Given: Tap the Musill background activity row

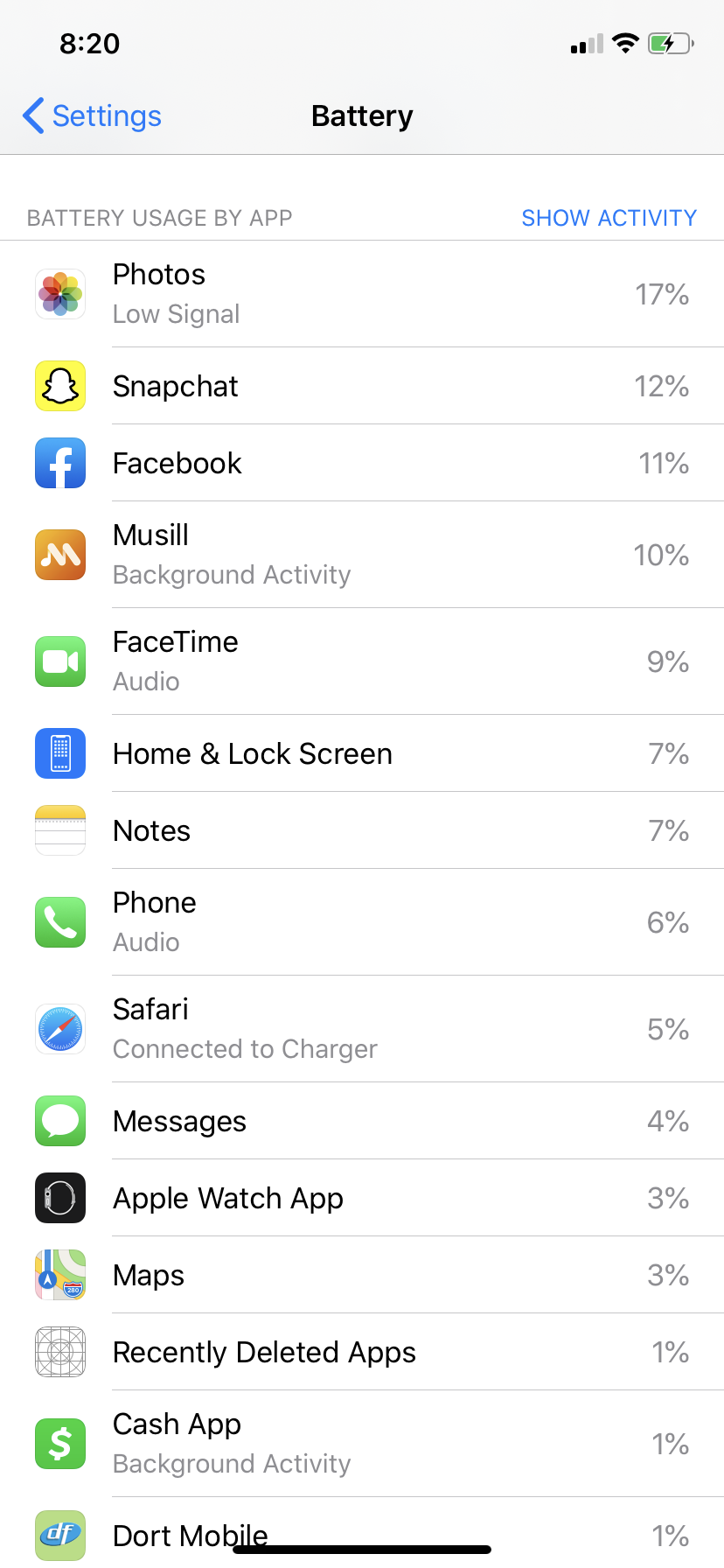Looking at the screenshot, I should coord(362,555).
